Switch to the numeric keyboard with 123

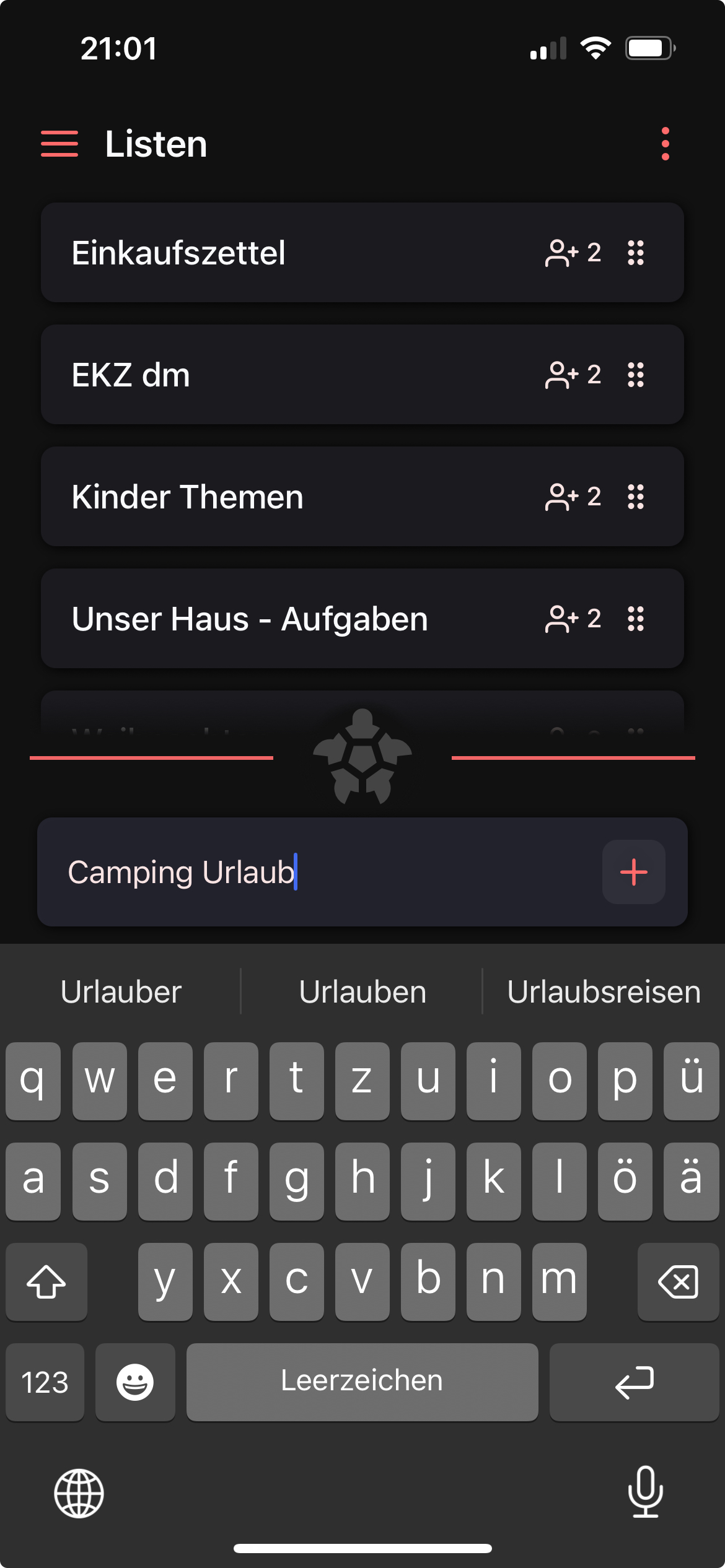click(44, 1382)
